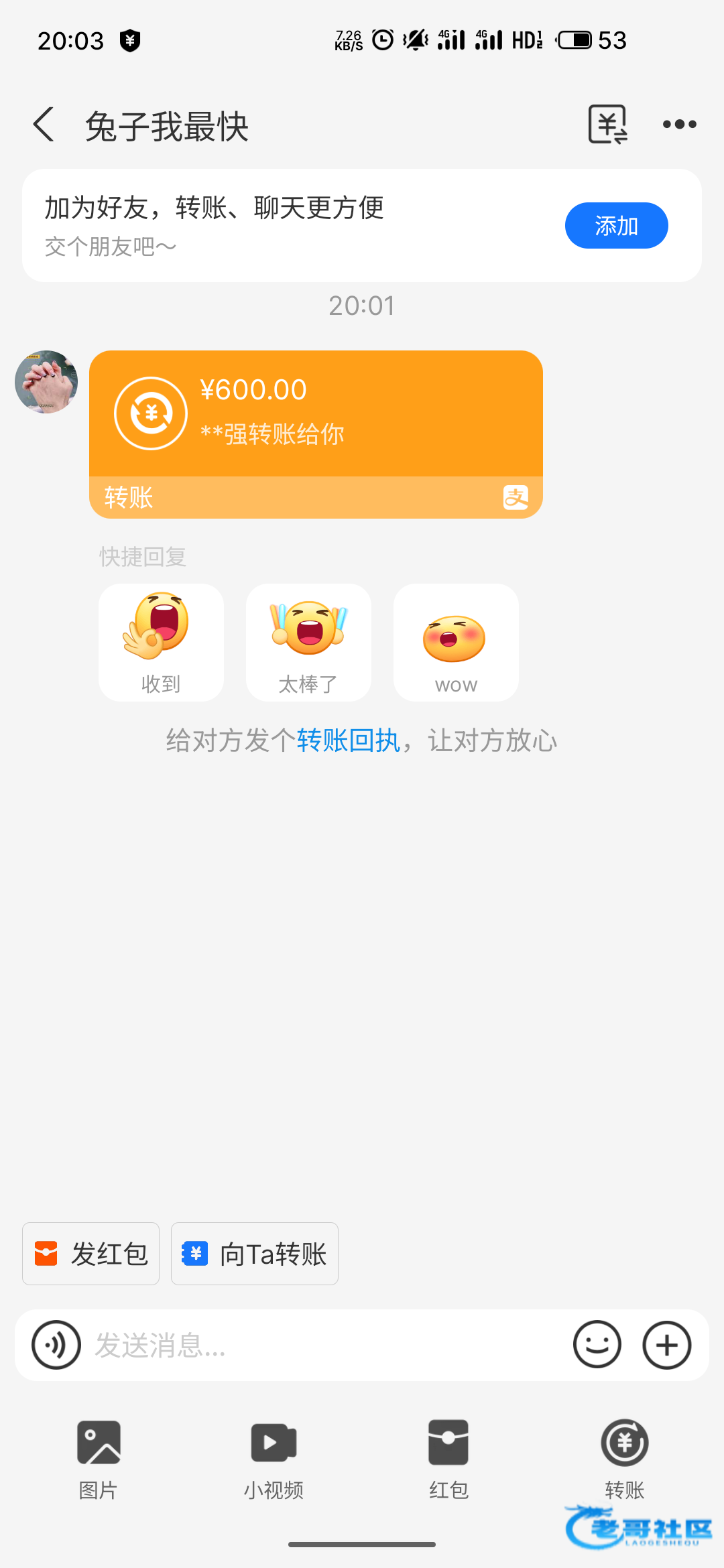Tap 添加 to add as friend
This screenshot has width=724, height=1568.
click(x=616, y=226)
